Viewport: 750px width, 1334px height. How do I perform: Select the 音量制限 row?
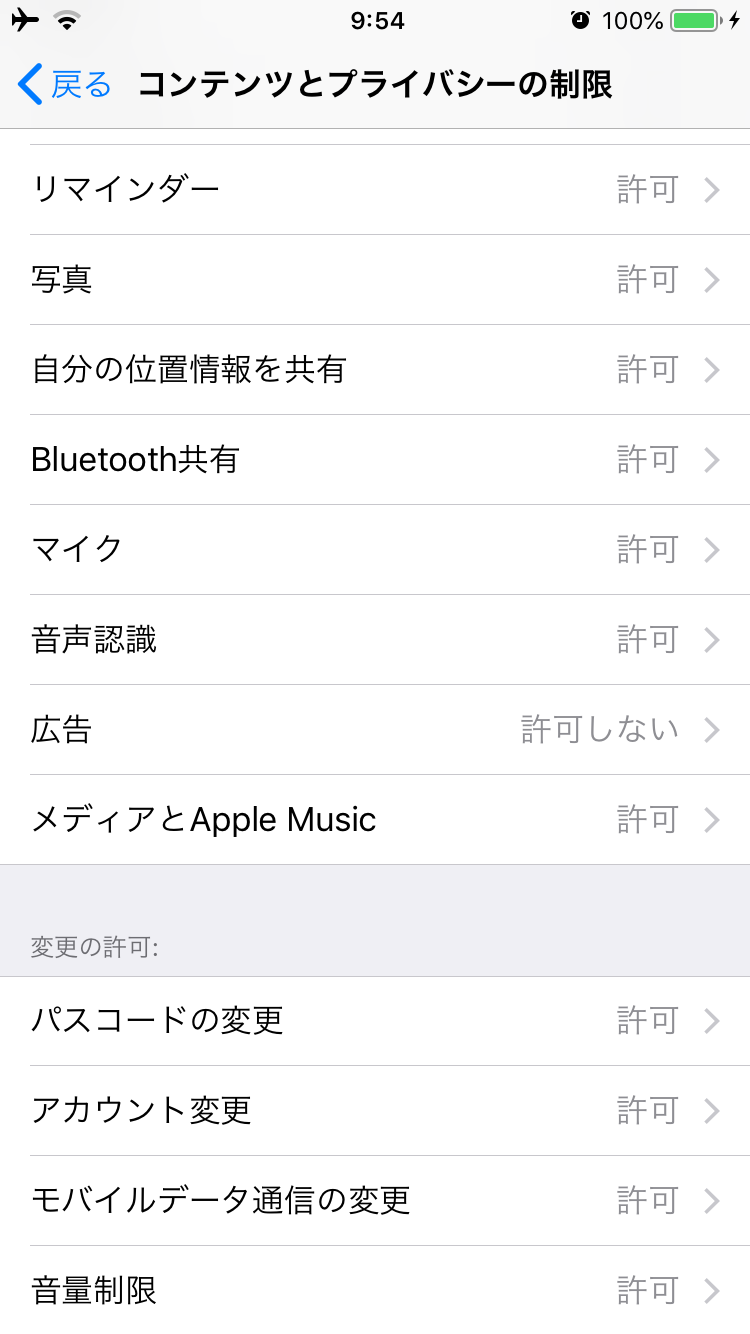coord(375,1290)
